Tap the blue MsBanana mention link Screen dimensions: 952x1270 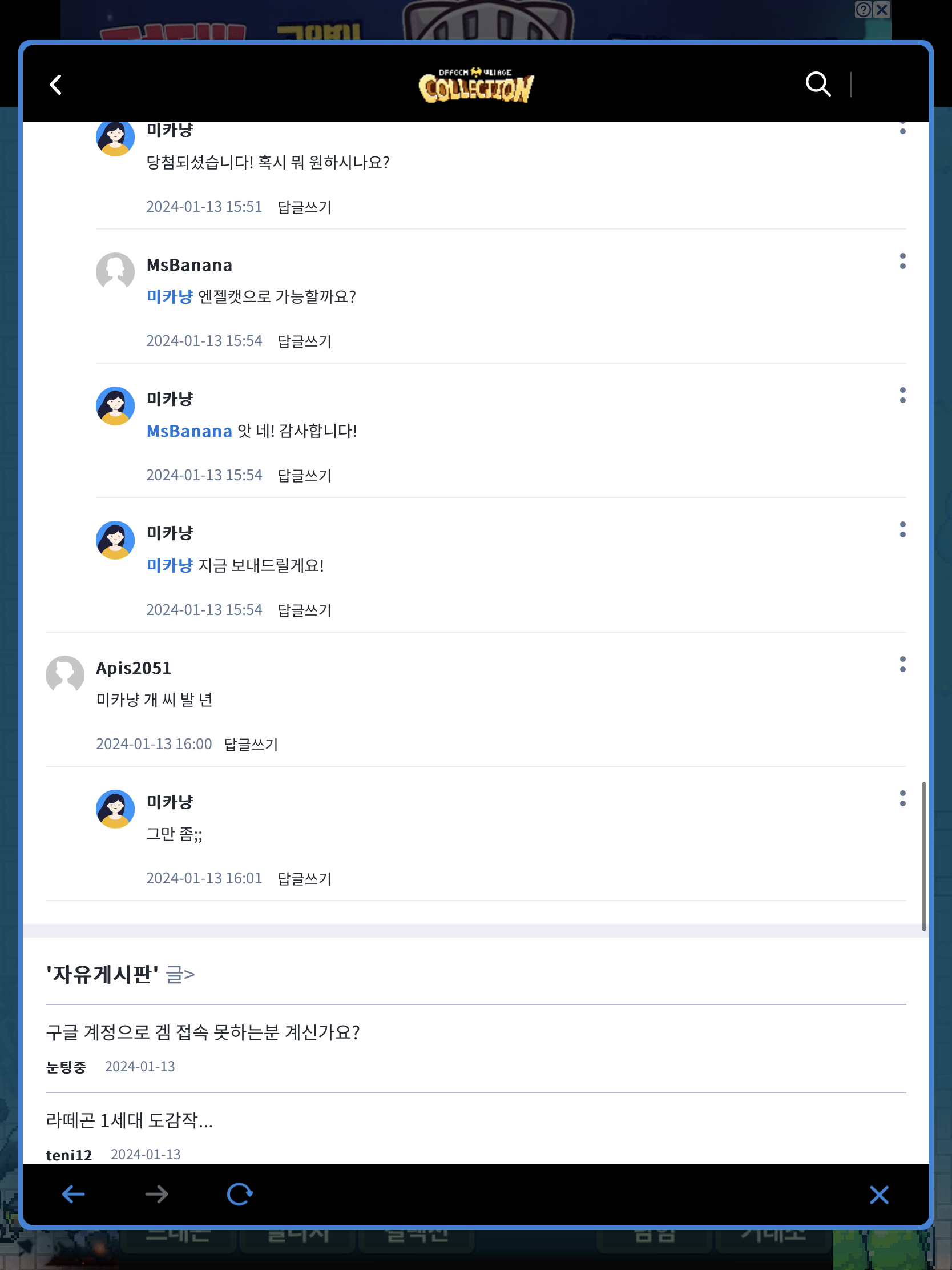tap(189, 431)
